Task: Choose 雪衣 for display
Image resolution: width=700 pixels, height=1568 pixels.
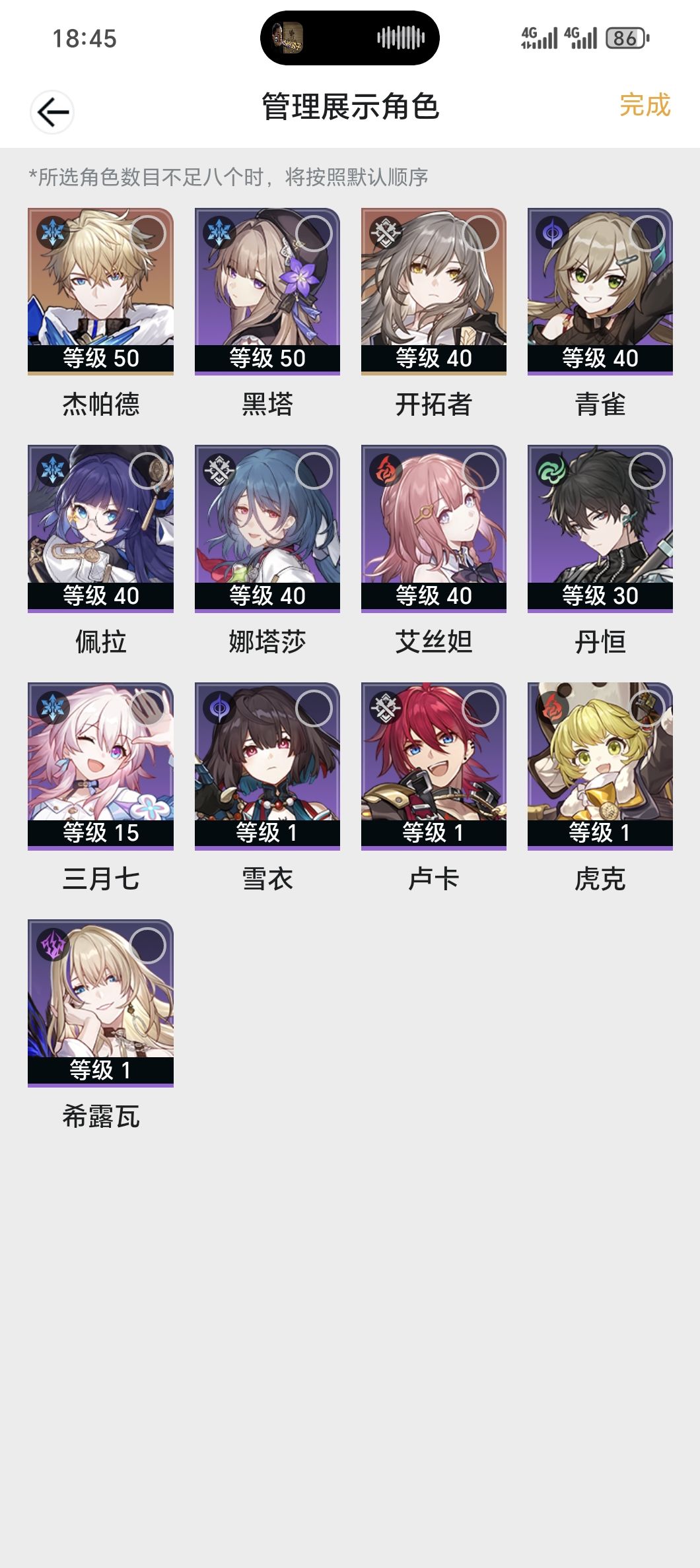Action: pyautogui.click(x=267, y=766)
